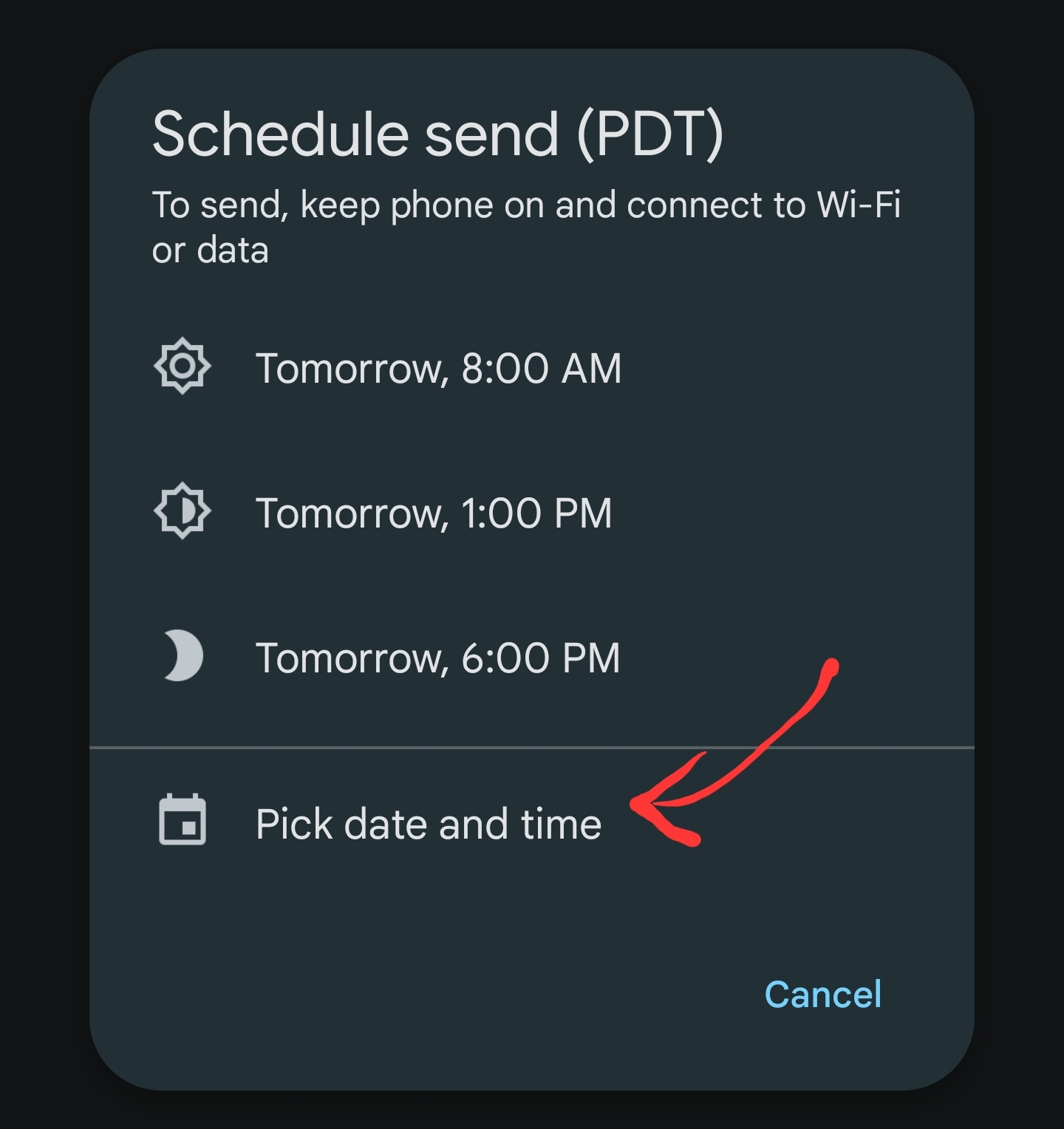1064x1129 pixels.
Task: Tap the dark area outside the dialog
Action: tap(44, 562)
